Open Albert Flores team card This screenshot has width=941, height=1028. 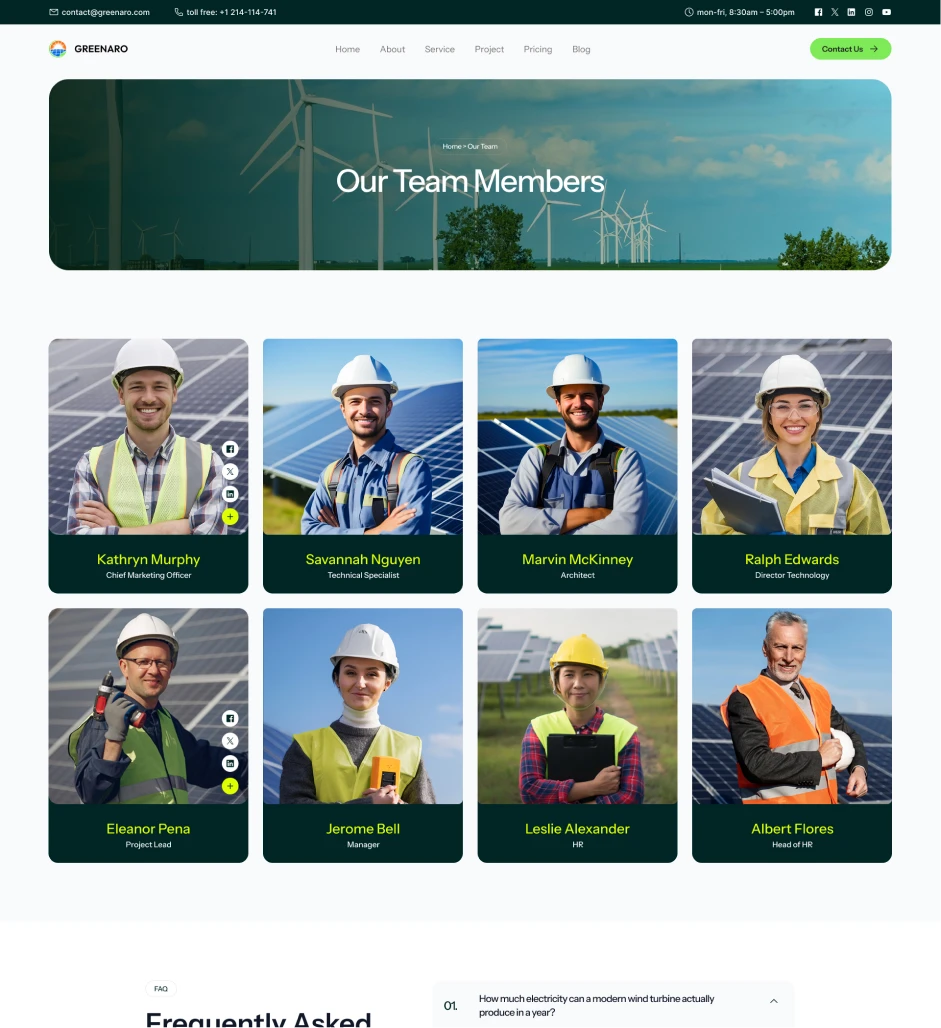click(x=791, y=735)
